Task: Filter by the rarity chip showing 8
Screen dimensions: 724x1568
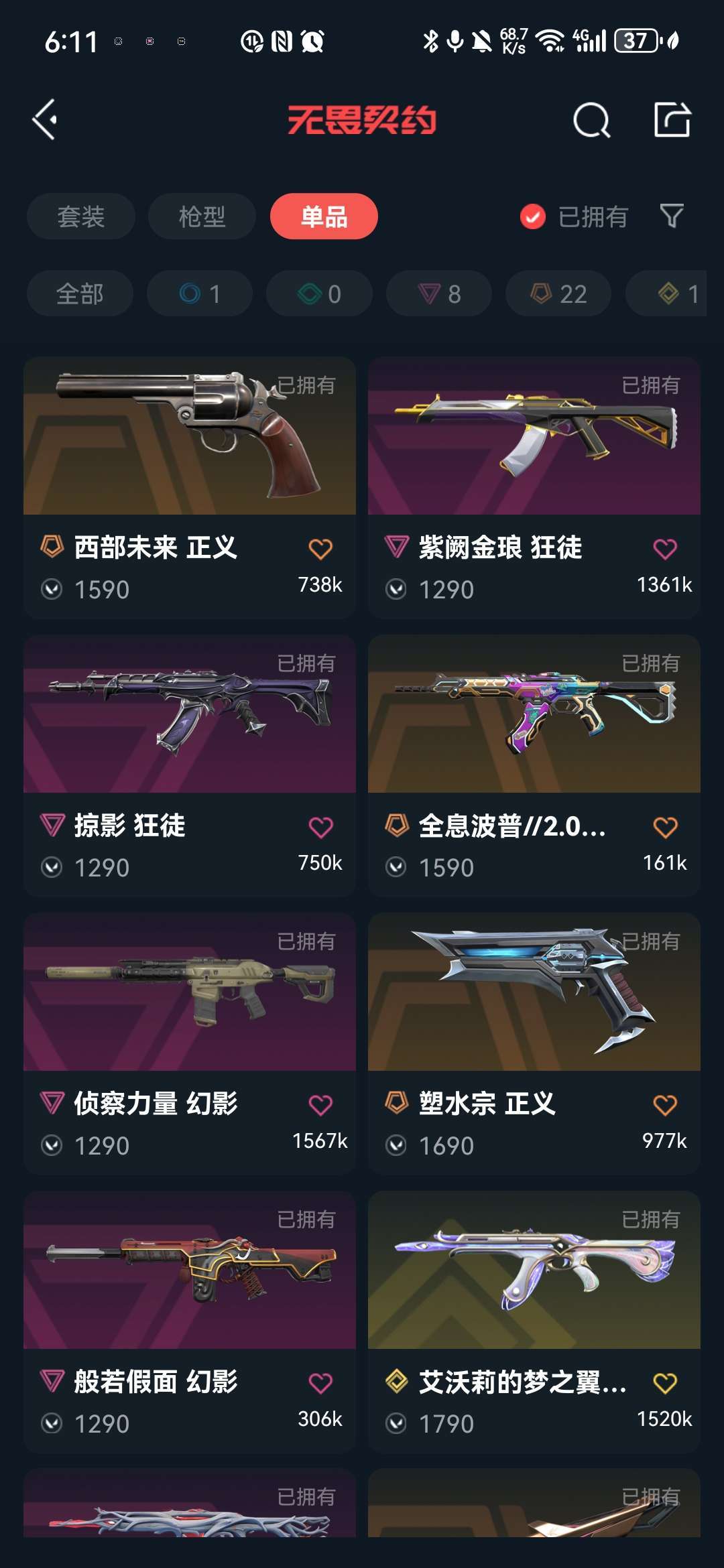Action: click(439, 293)
